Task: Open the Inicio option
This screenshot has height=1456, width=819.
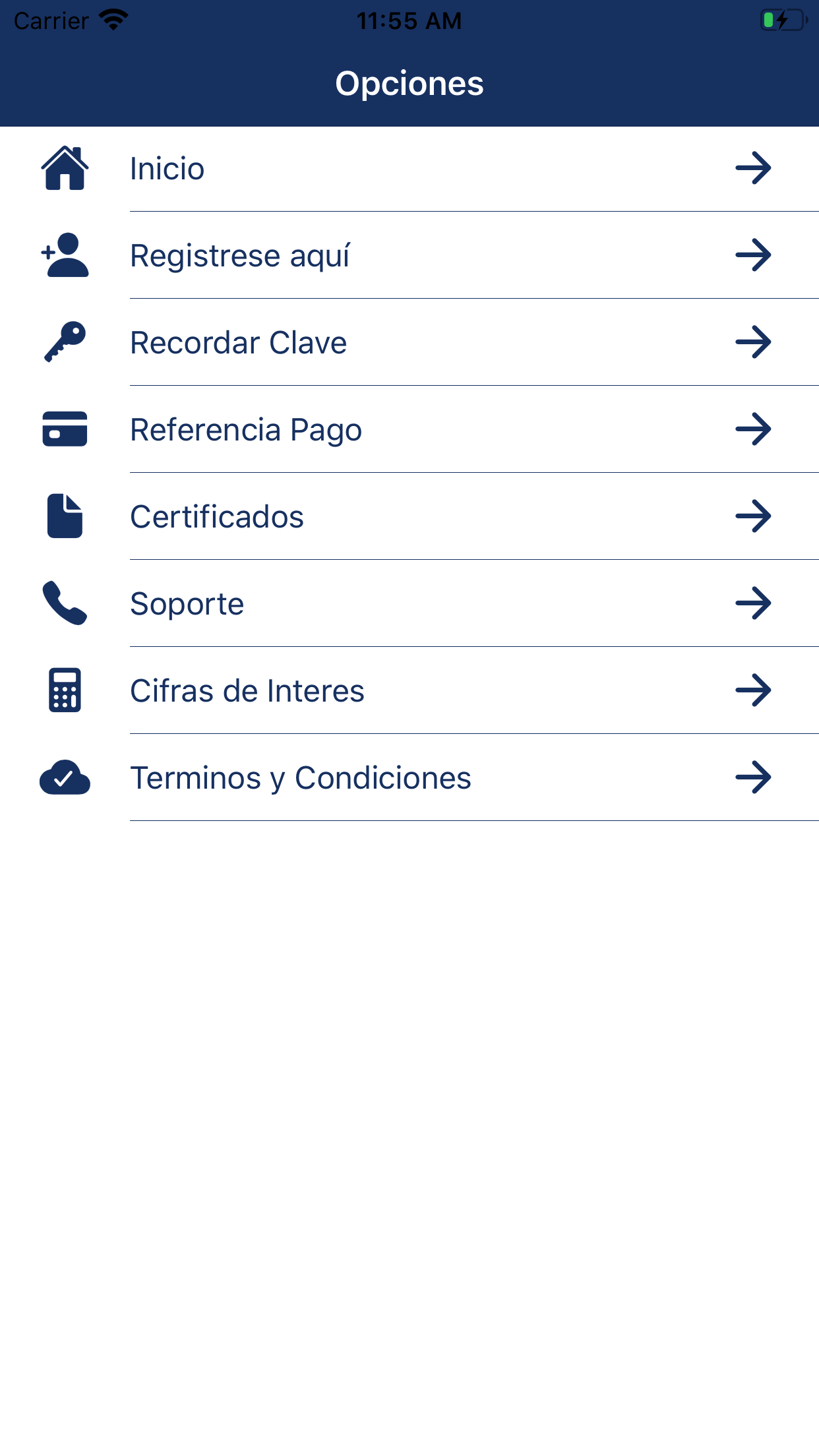Action: point(409,169)
